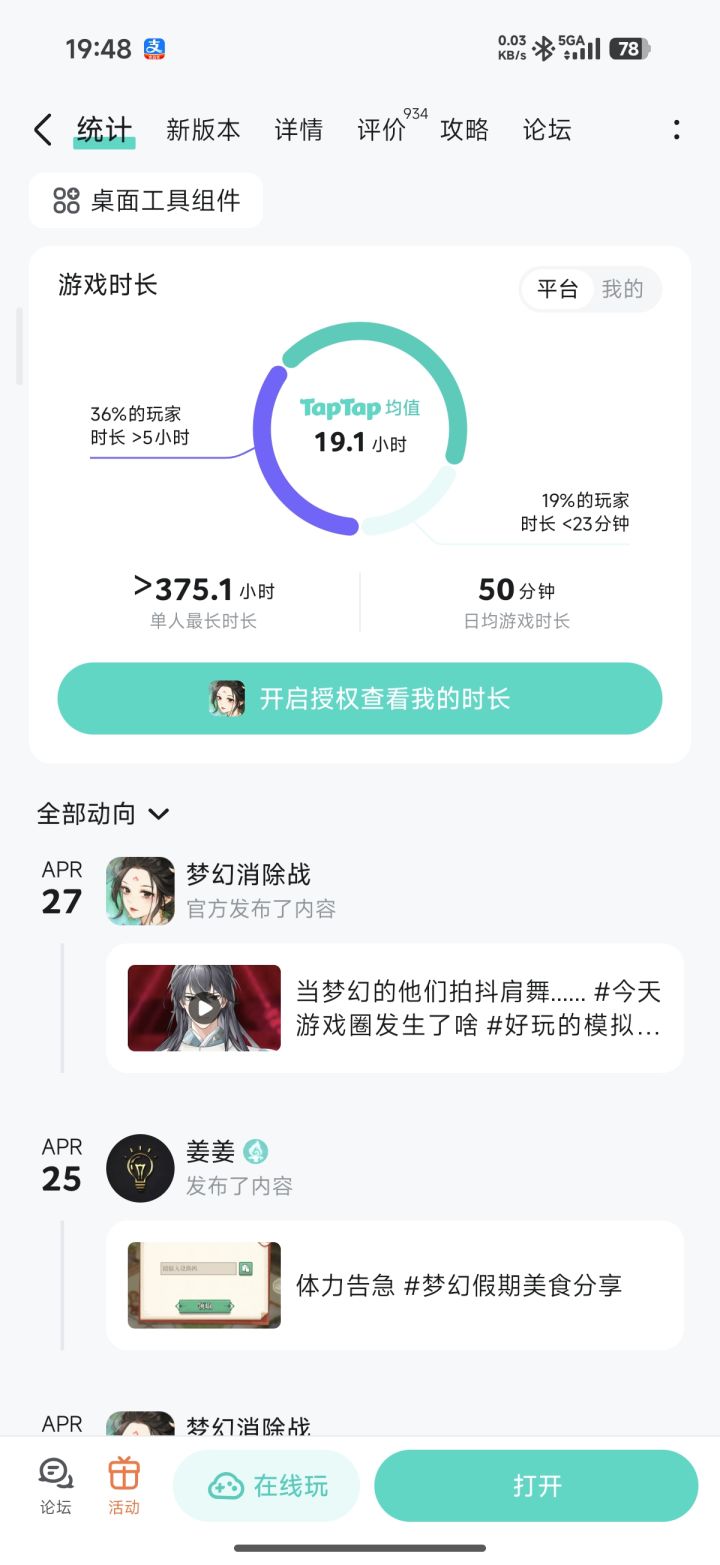Open the desktop widget 桌面工具组件 panel
Image resolution: width=720 pixels, height=1565 pixels.
(x=145, y=200)
